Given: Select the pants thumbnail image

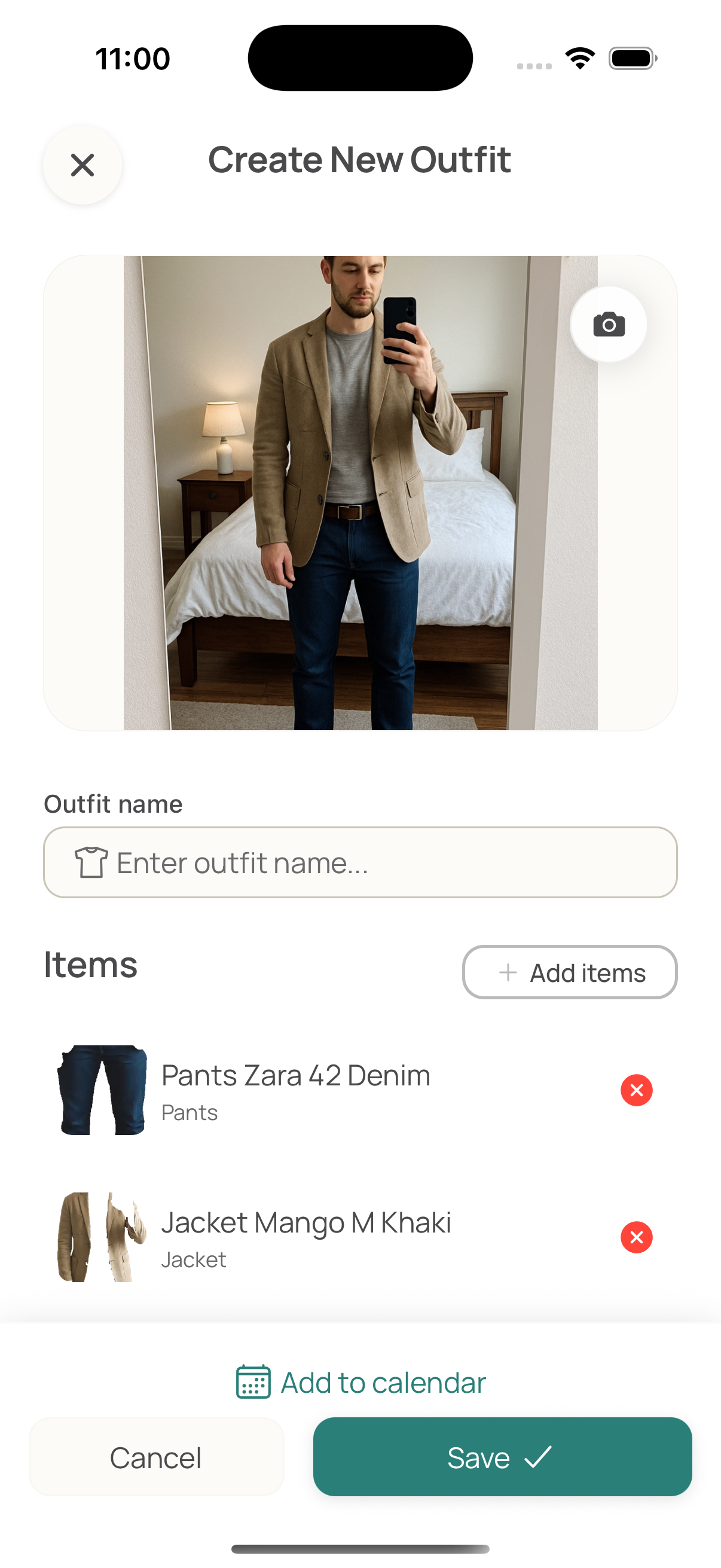Looking at the screenshot, I should (101, 1090).
